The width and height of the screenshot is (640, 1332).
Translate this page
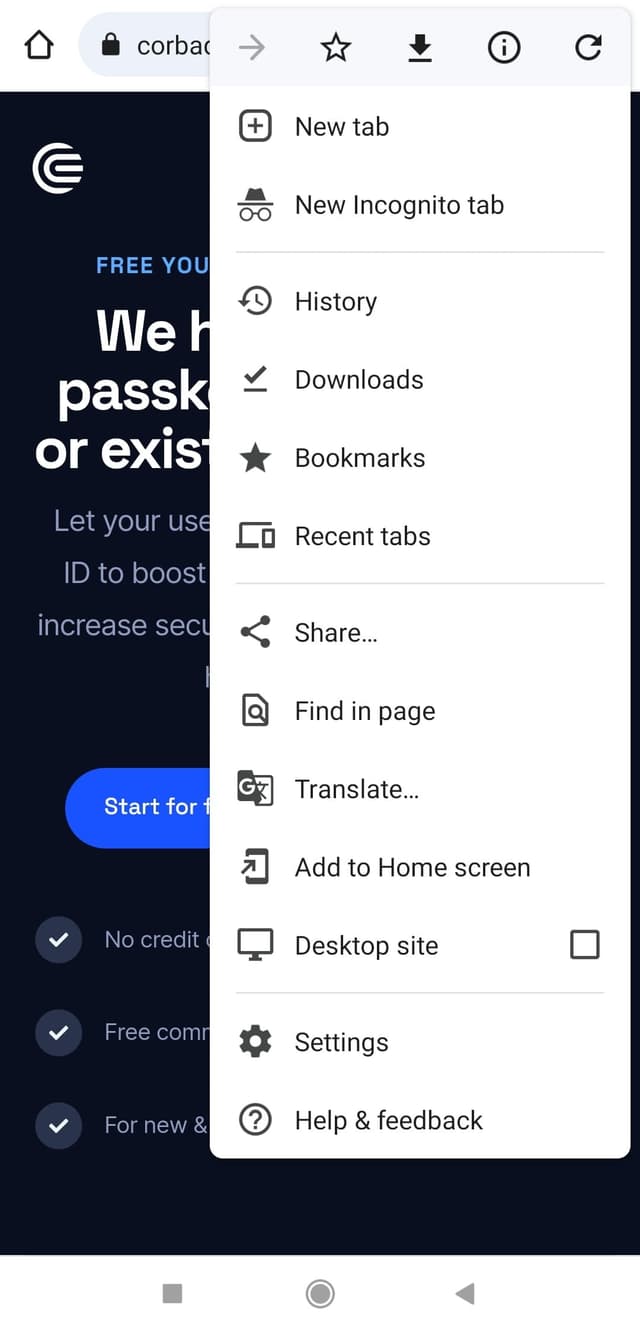(356, 789)
